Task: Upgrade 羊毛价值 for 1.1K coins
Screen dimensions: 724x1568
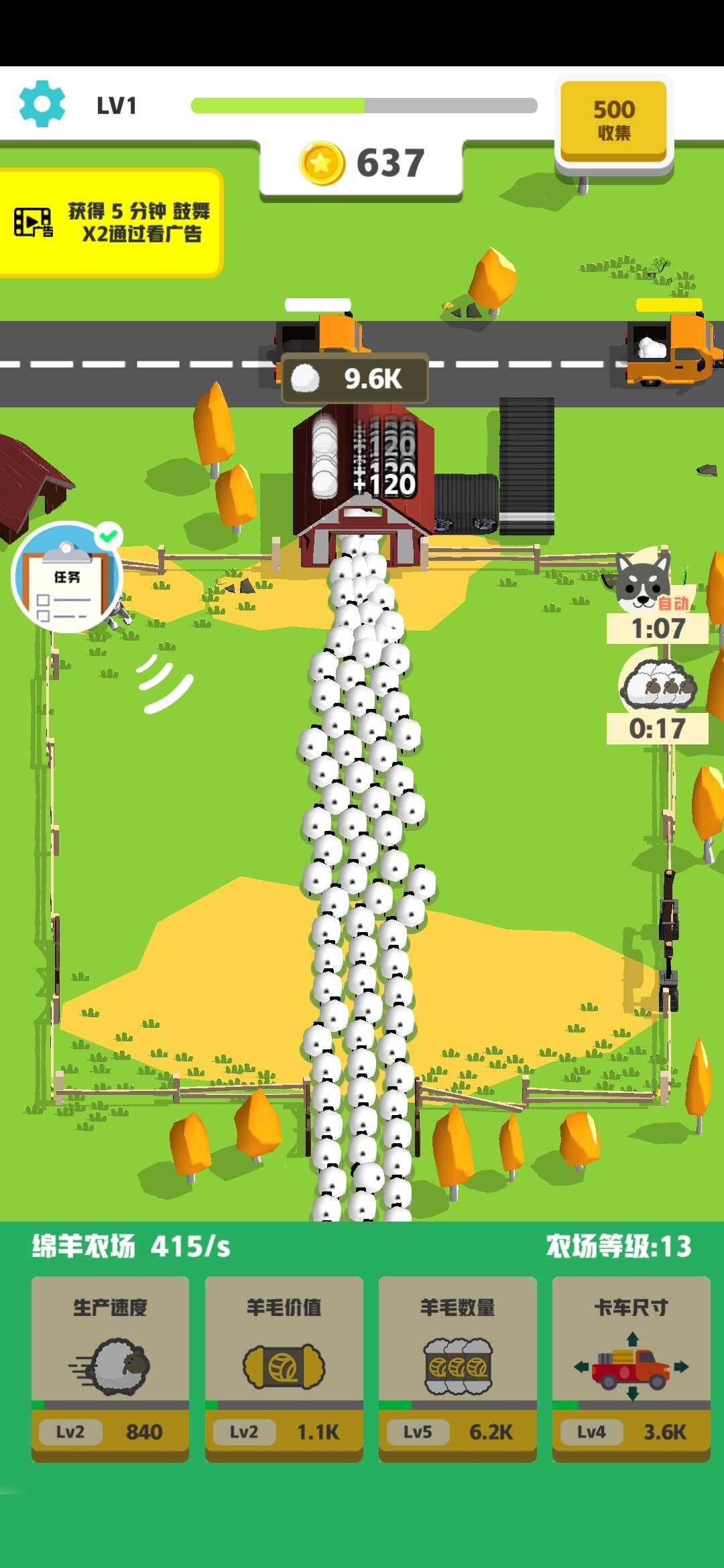Action: coord(284,1368)
